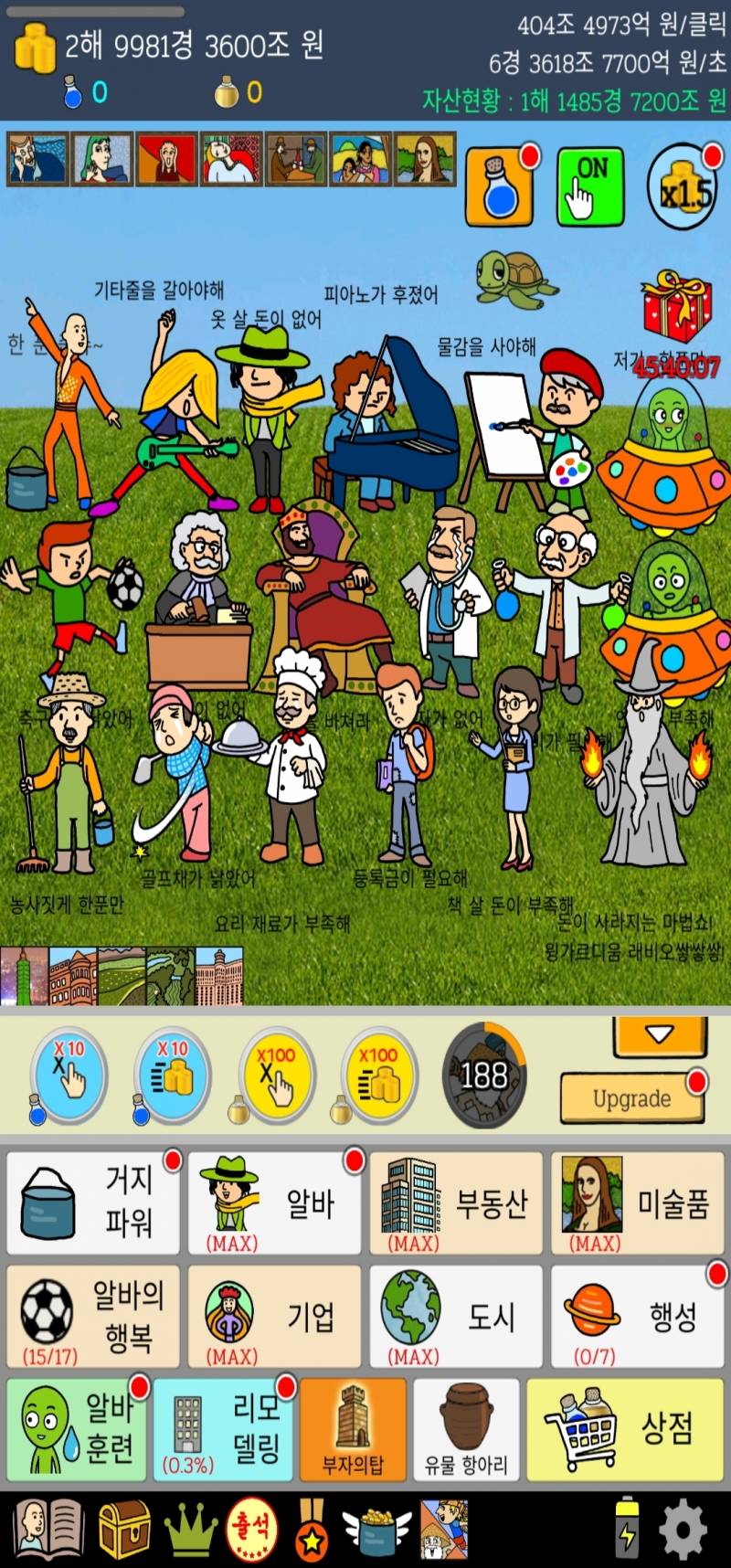Open the 알바 menu
Image resolution: width=731 pixels, height=1568 pixels.
coord(274,1201)
